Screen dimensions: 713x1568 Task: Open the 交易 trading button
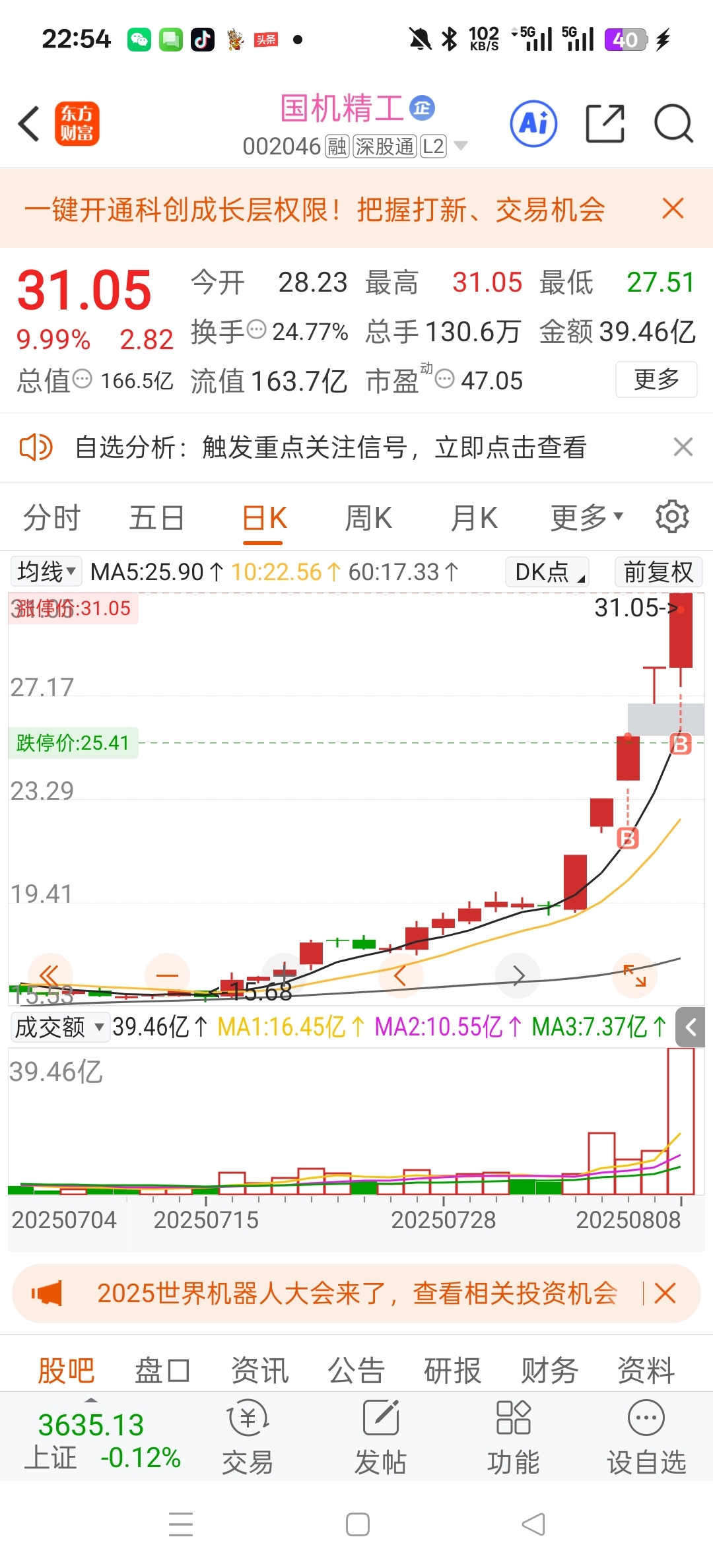pos(248,1438)
